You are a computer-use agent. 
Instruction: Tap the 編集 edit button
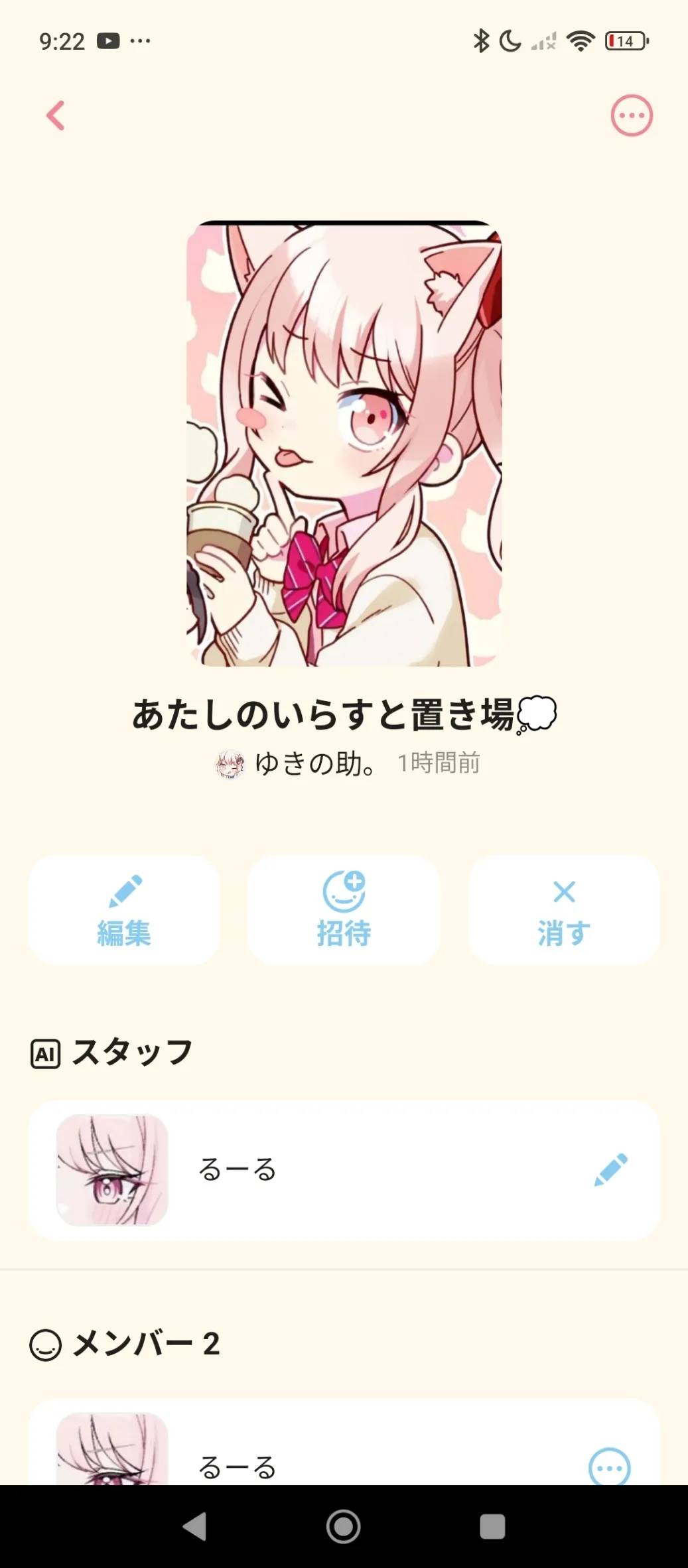[x=124, y=909]
